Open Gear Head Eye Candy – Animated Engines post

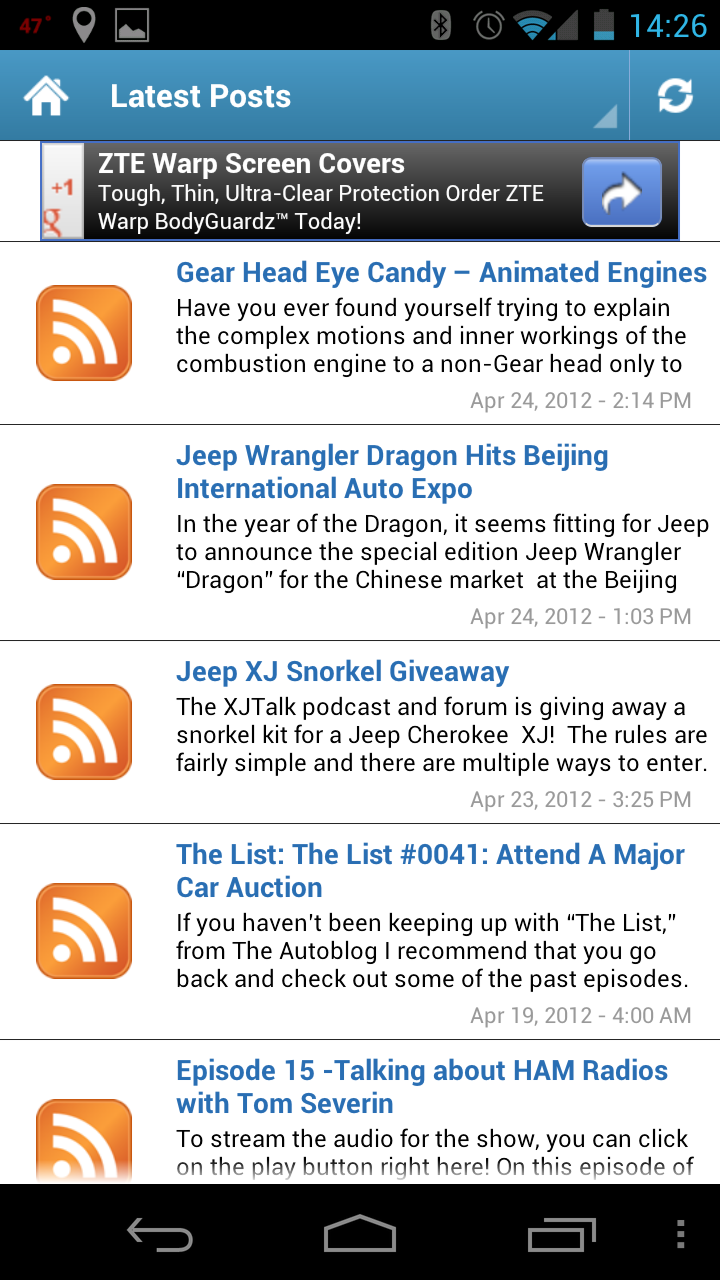coord(360,333)
